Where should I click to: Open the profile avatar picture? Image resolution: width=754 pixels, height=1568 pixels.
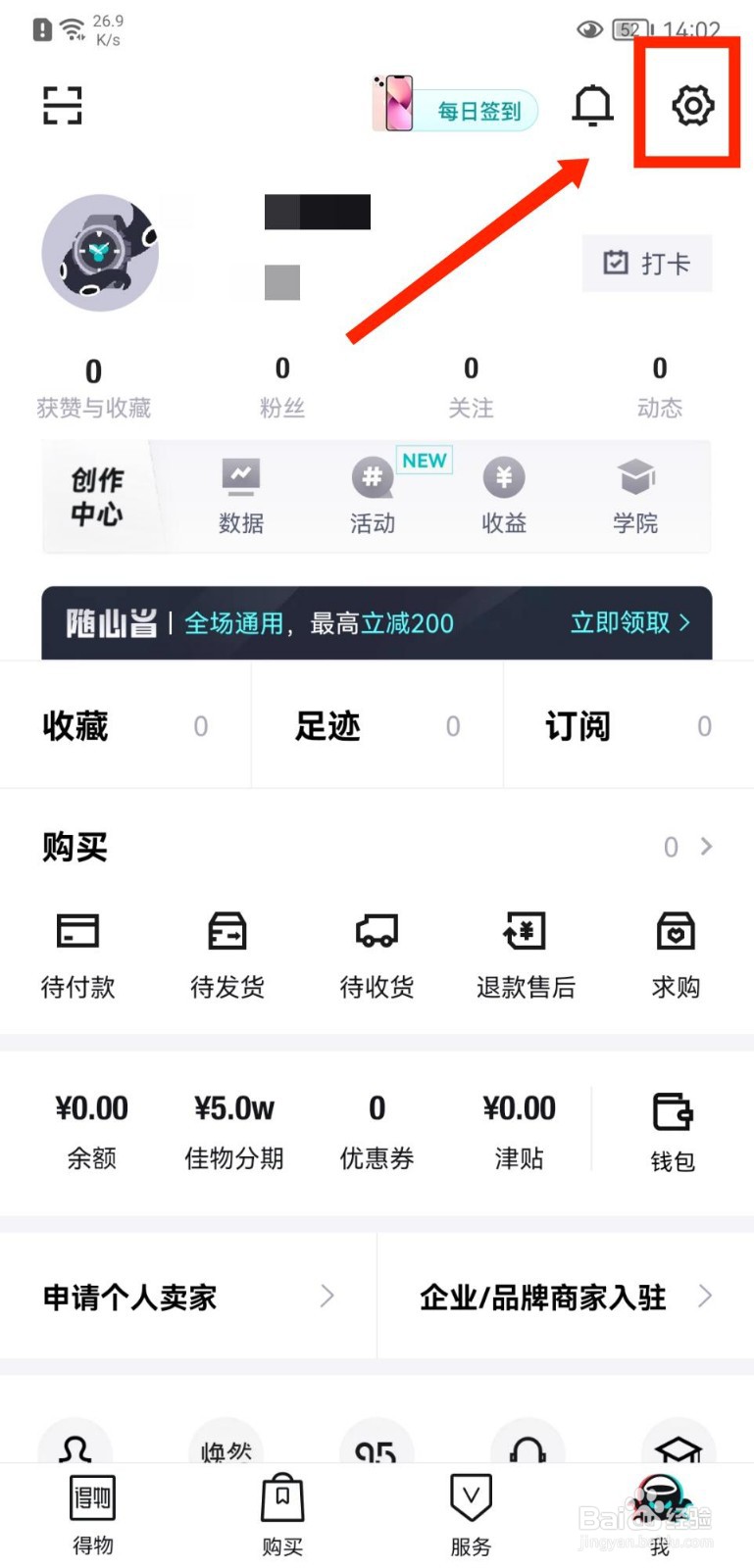pos(101,253)
